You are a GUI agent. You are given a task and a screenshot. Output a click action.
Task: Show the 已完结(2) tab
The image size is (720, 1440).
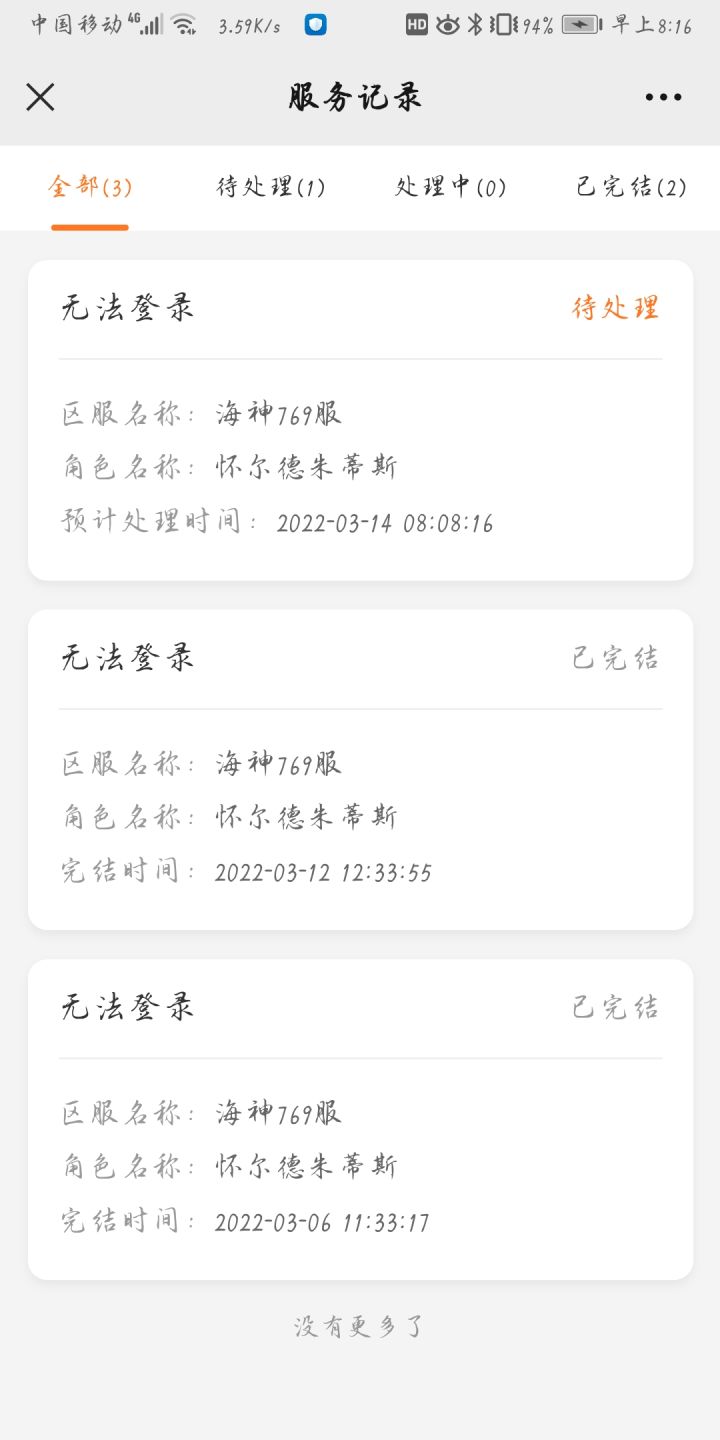[x=631, y=187]
